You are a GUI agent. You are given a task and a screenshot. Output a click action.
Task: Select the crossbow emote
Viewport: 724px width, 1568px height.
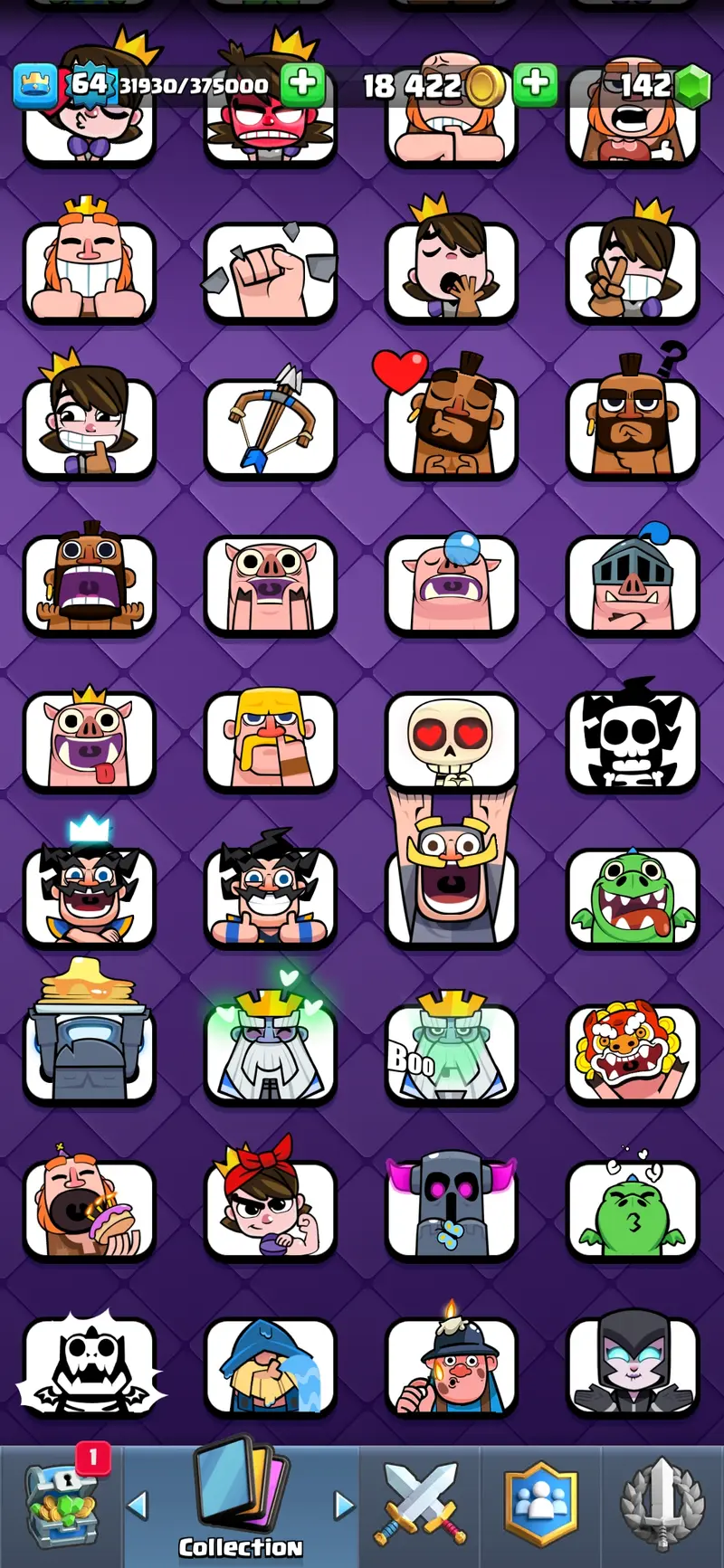click(270, 427)
